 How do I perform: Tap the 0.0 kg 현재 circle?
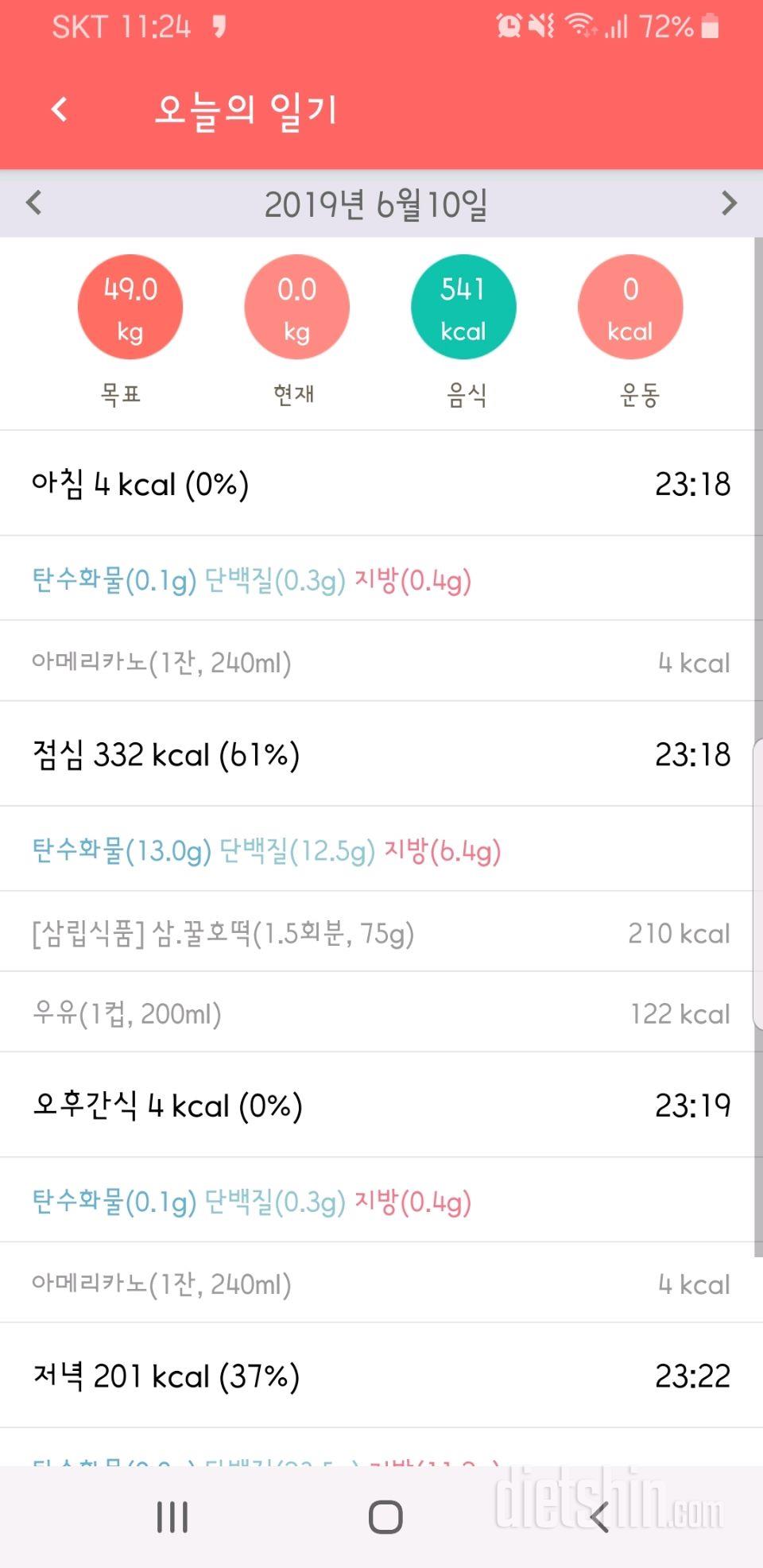coord(296,308)
